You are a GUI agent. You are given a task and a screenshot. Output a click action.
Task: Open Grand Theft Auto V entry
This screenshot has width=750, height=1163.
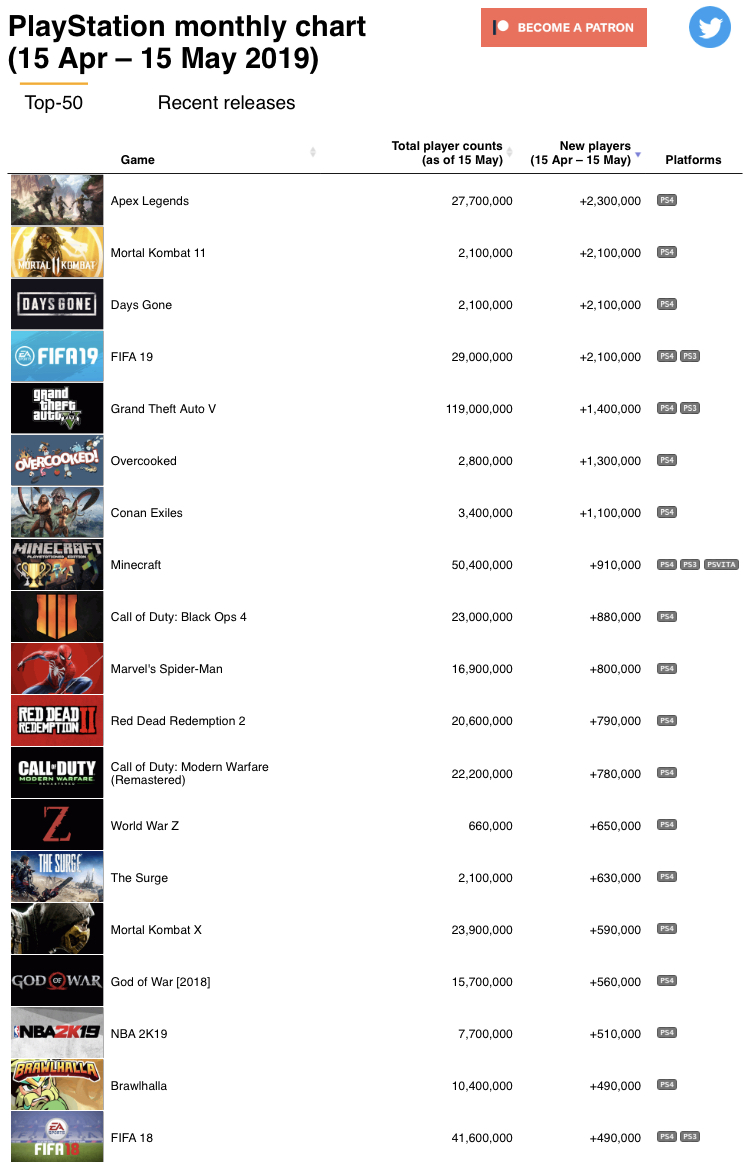pyautogui.click(x=165, y=409)
